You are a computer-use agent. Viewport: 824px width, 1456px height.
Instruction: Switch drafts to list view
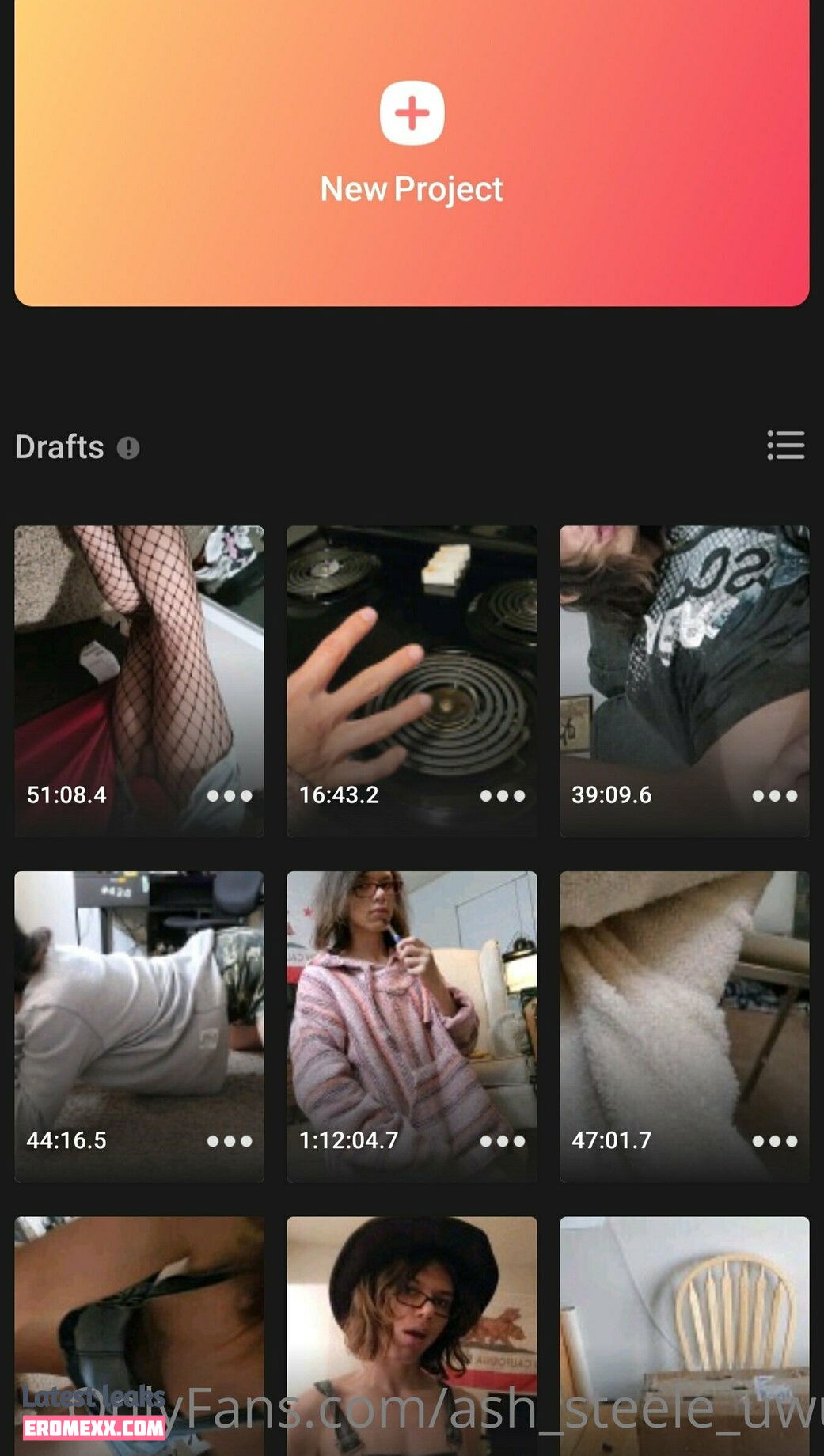[785, 446]
